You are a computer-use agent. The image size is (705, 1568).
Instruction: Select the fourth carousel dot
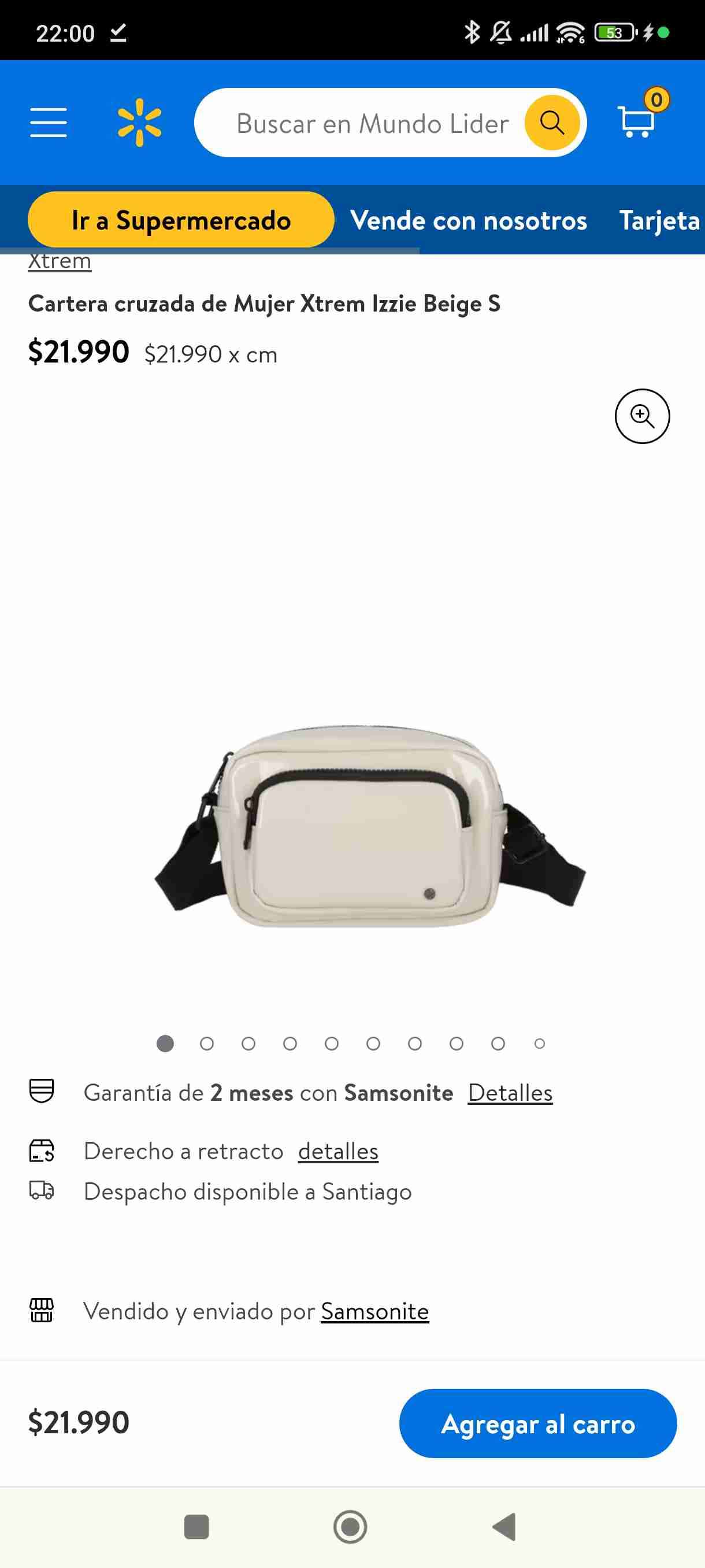pos(290,1043)
